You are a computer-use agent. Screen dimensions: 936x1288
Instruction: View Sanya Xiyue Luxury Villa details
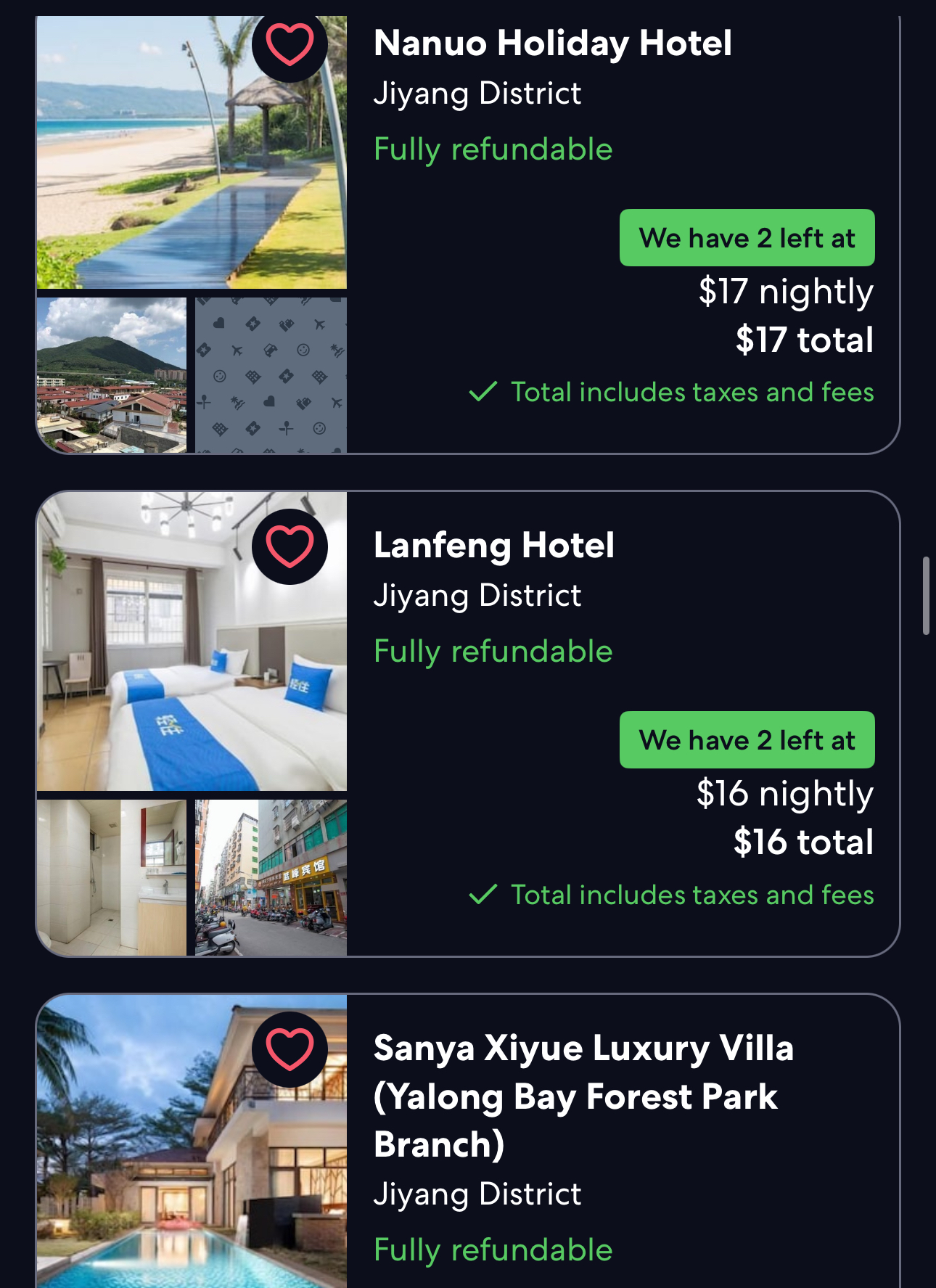pos(583,1096)
